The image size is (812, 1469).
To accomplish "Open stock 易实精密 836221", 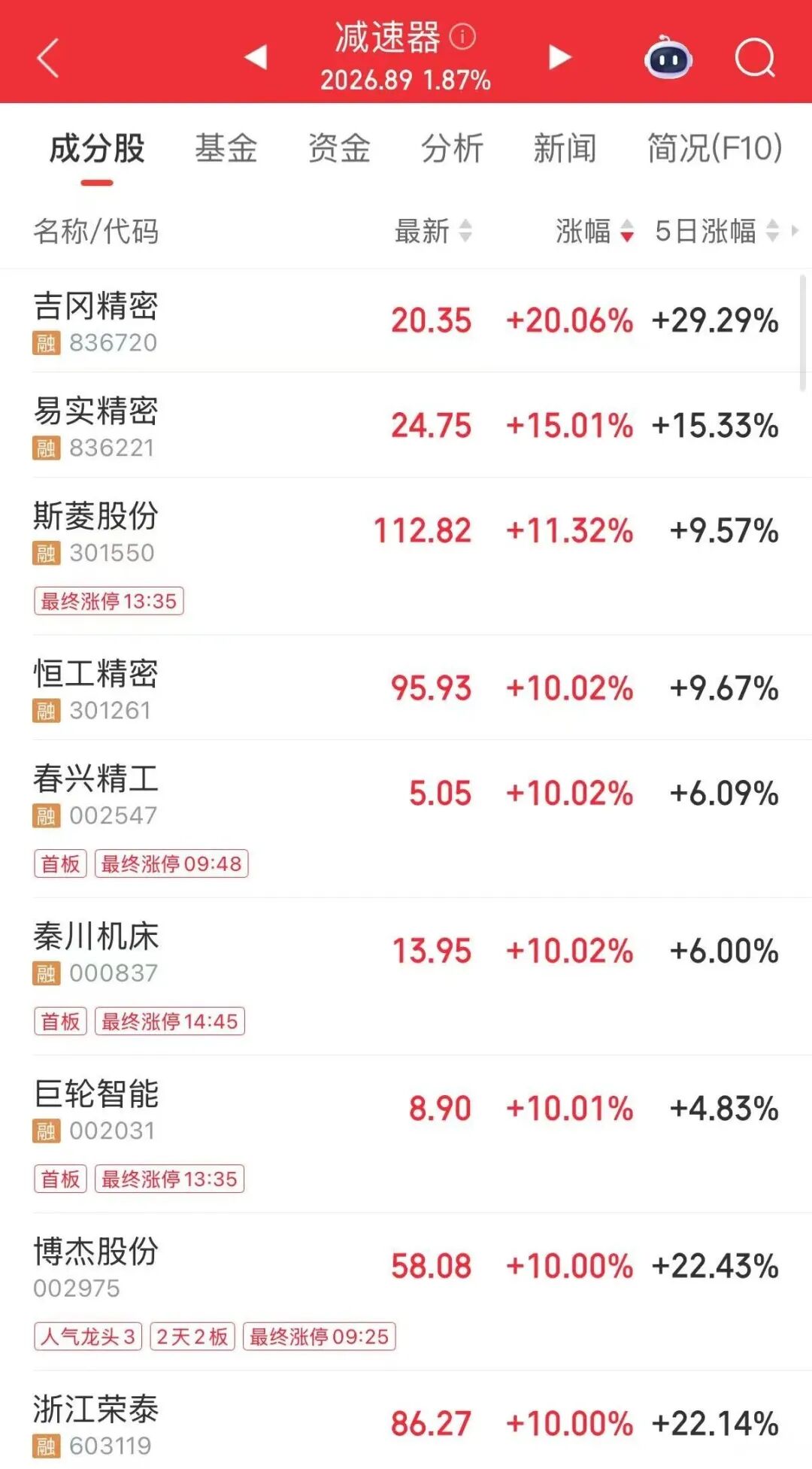I will point(406,425).
